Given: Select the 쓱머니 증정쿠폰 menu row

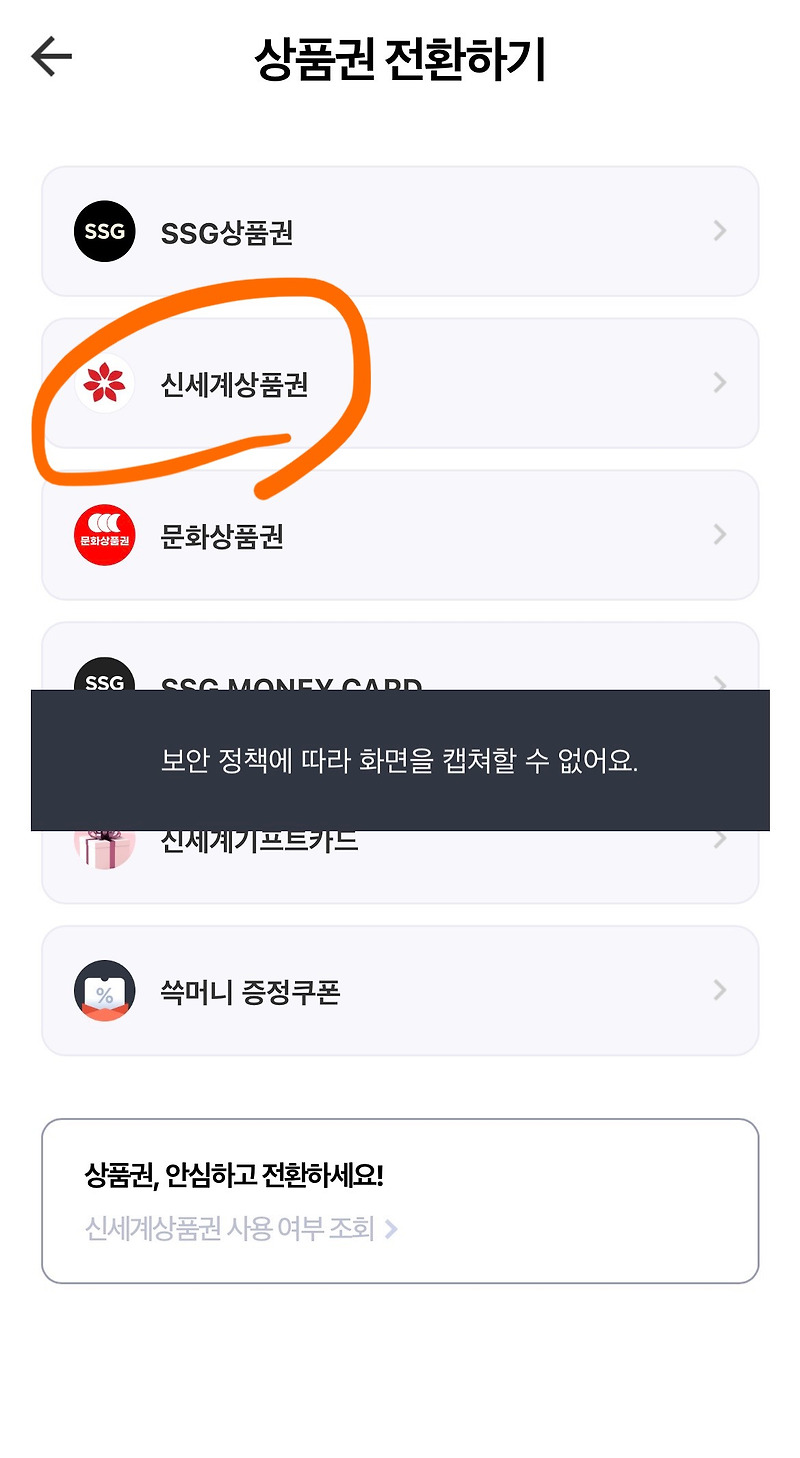Looking at the screenshot, I should [400, 990].
